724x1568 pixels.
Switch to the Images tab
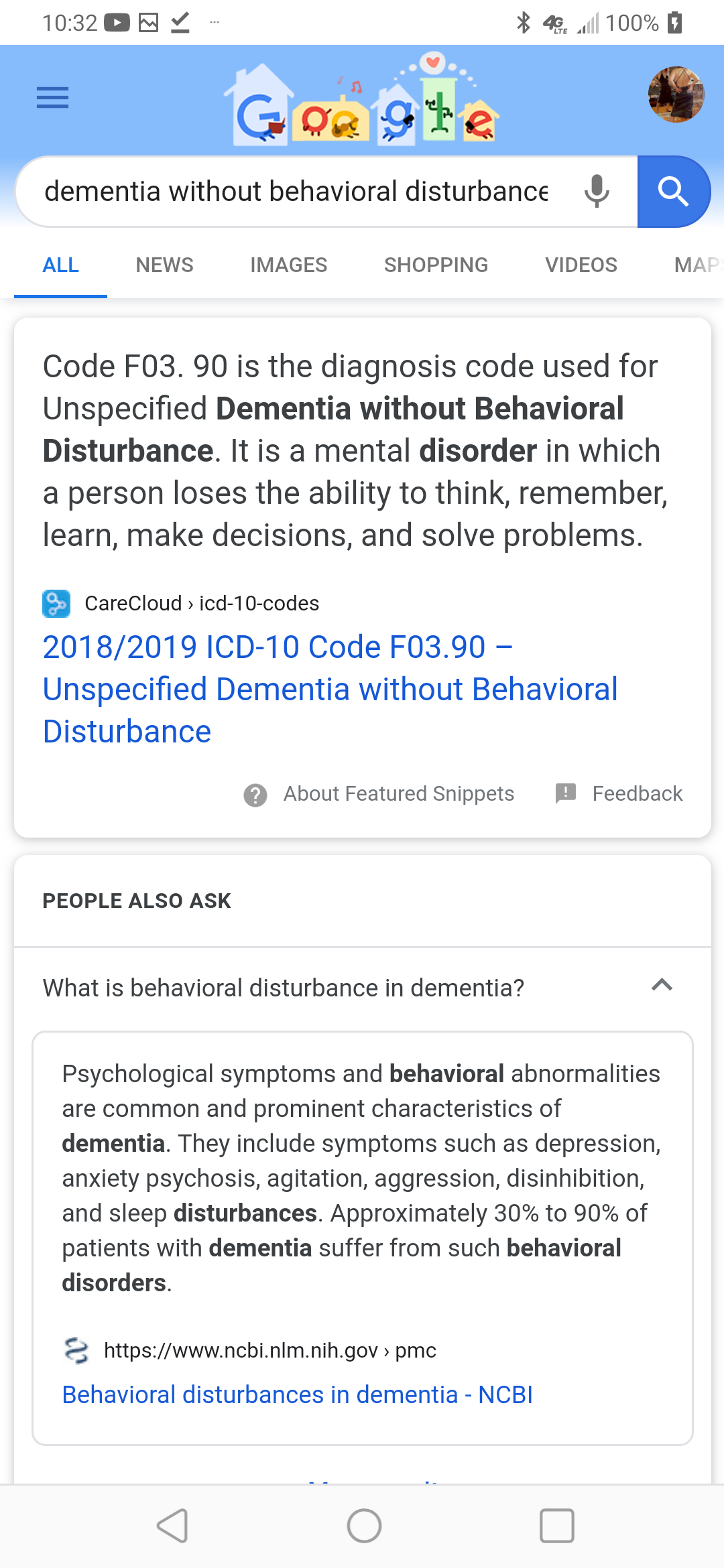click(x=288, y=265)
